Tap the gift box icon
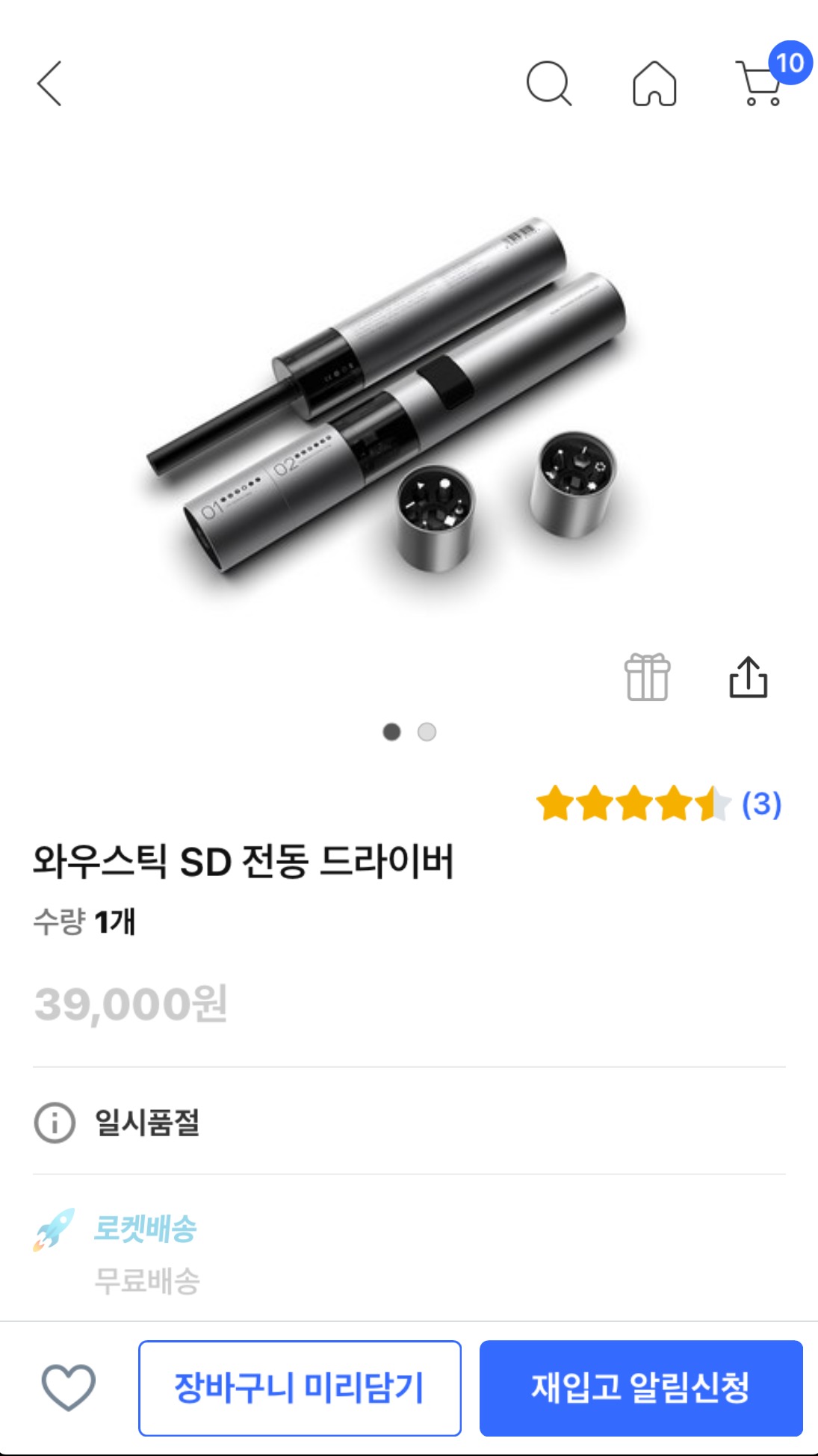Screen dimensions: 818x1456 [647, 677]
